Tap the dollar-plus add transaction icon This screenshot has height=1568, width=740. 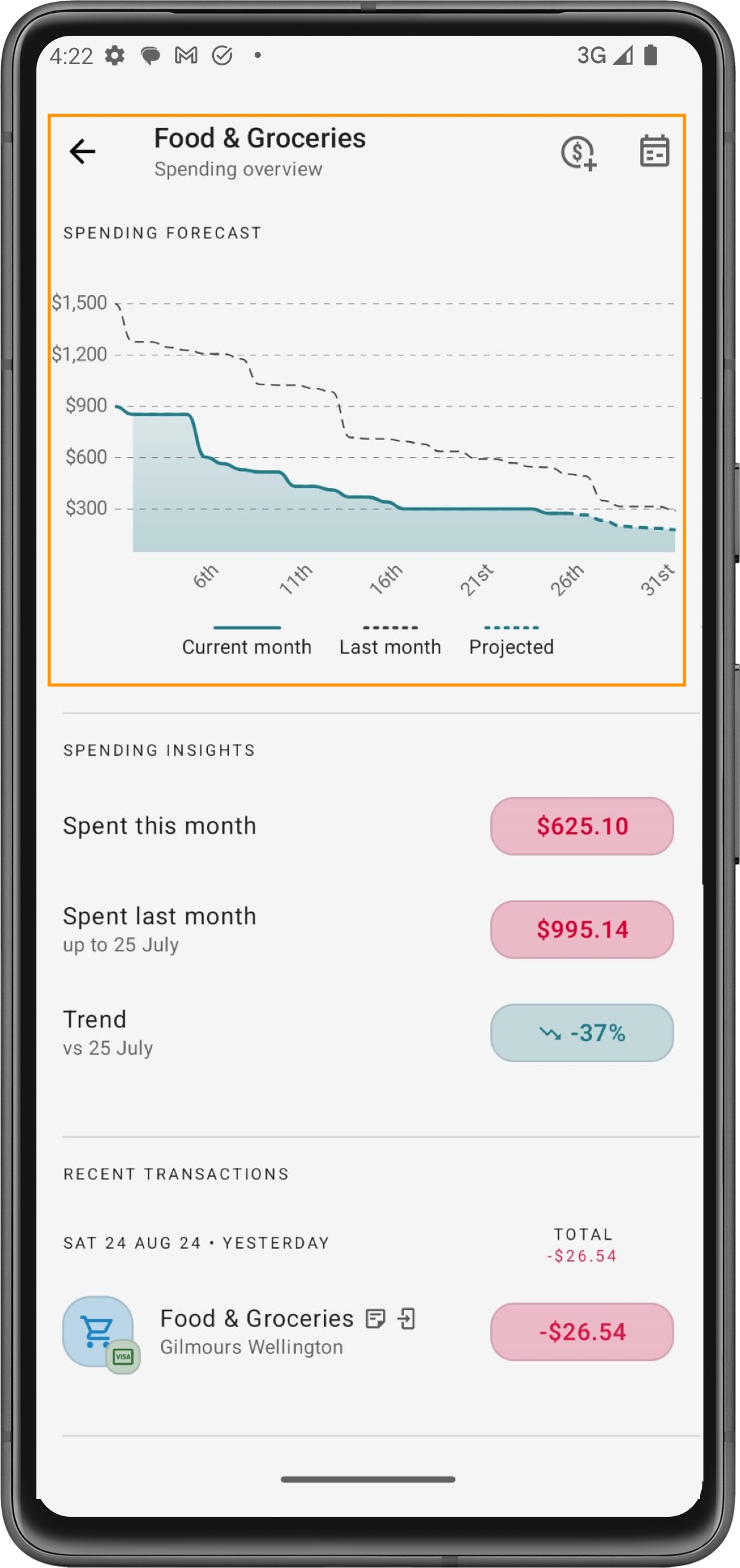pyautogui.click(x=578, y=152)
